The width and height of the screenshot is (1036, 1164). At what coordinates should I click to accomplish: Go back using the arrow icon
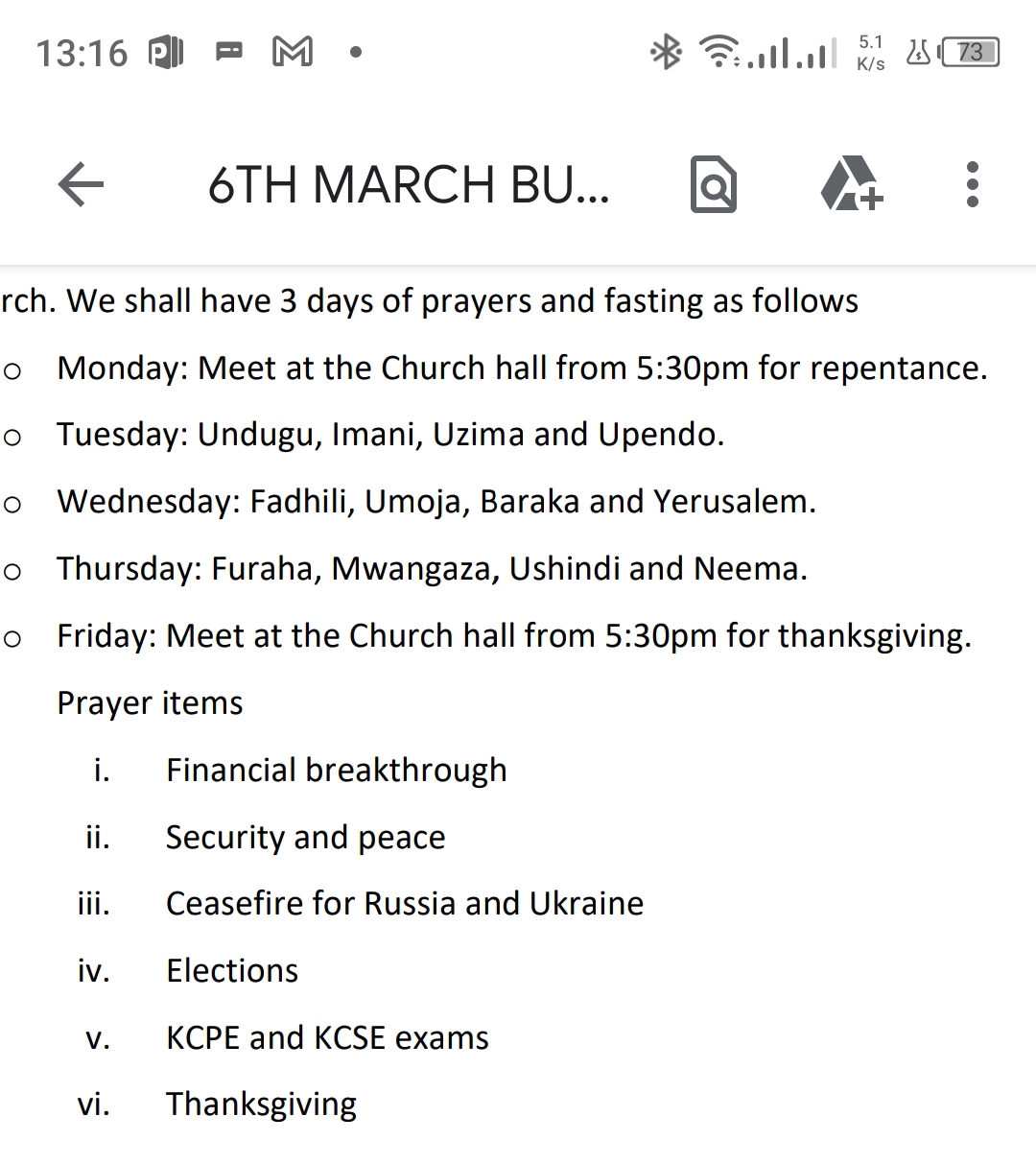pyautogui.click(x=81, y=183)
